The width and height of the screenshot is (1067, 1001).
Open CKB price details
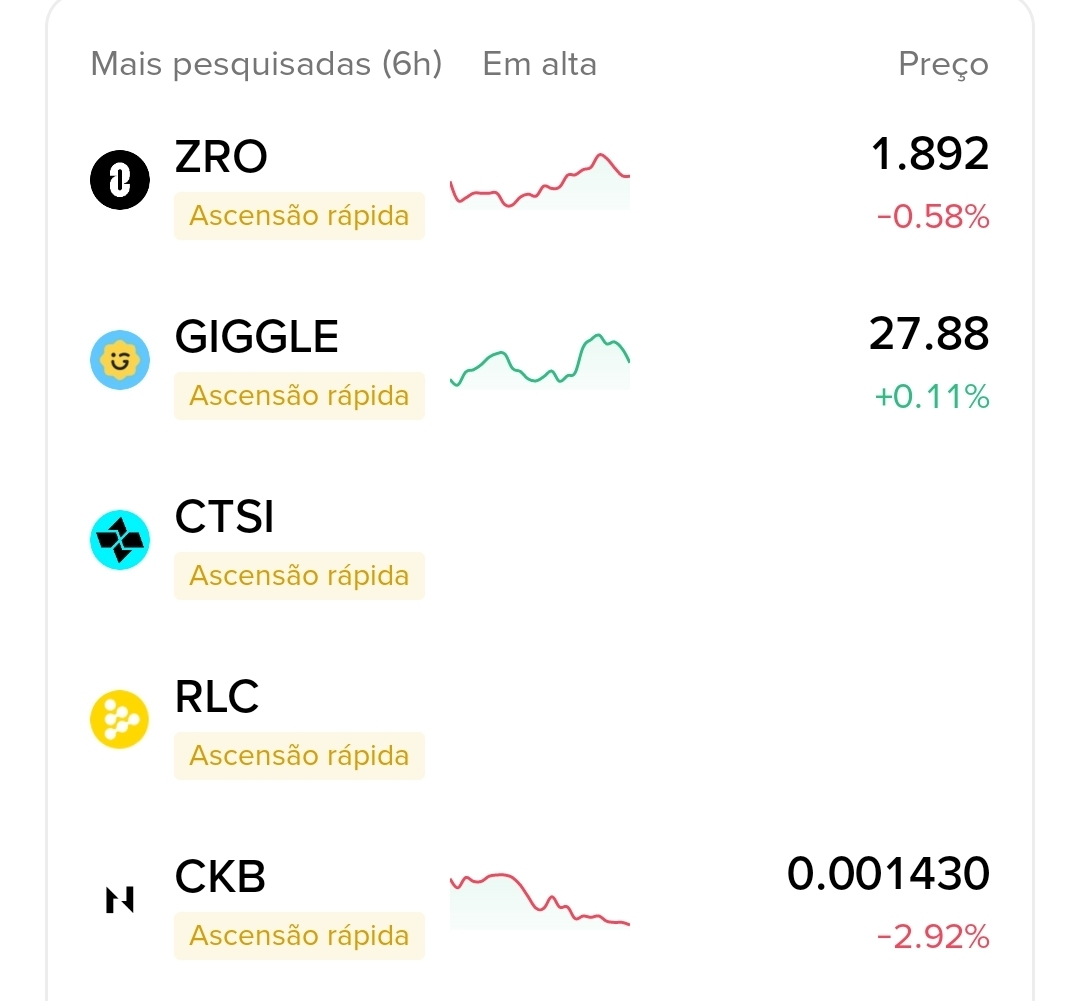tap(887, 875)
